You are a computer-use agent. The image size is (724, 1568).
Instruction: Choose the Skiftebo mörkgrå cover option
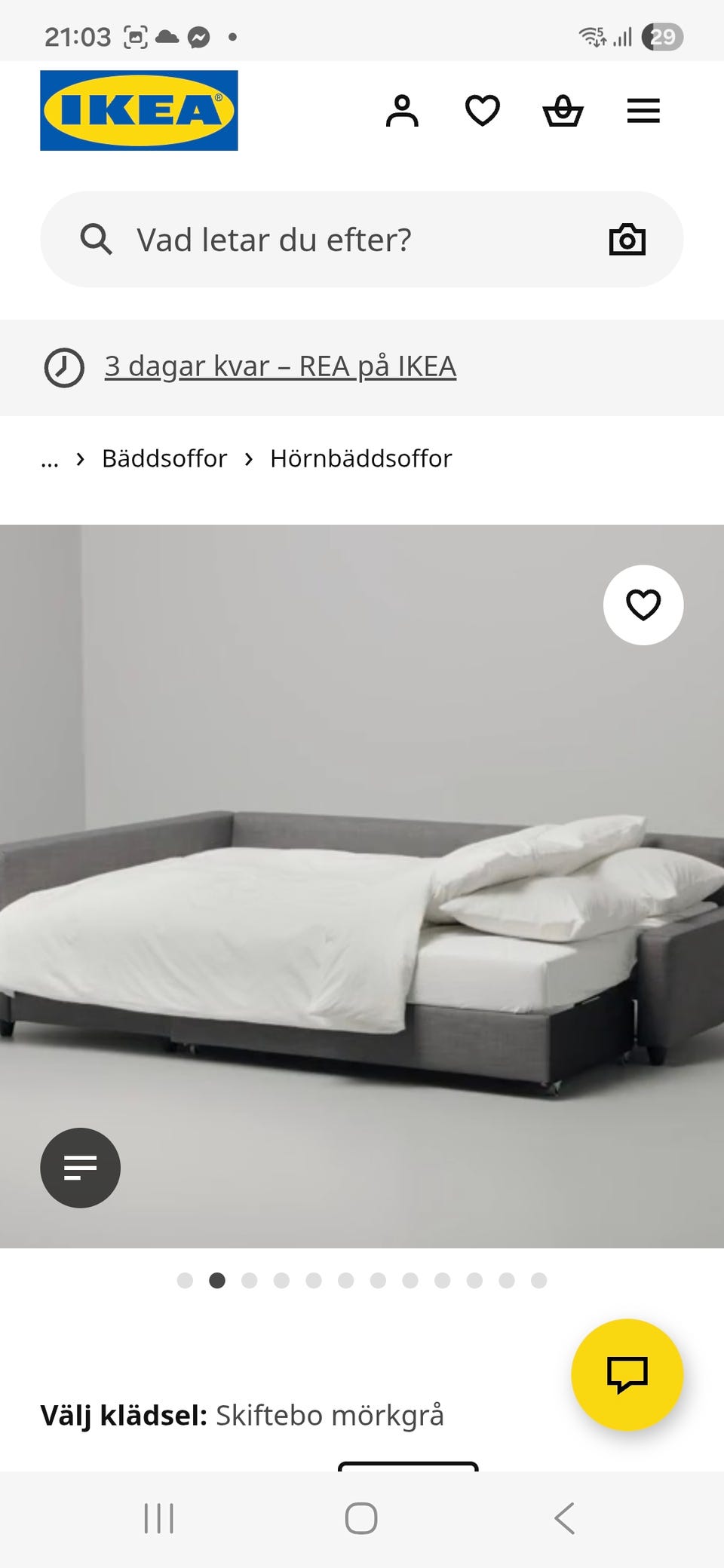tap(330, 1416)
